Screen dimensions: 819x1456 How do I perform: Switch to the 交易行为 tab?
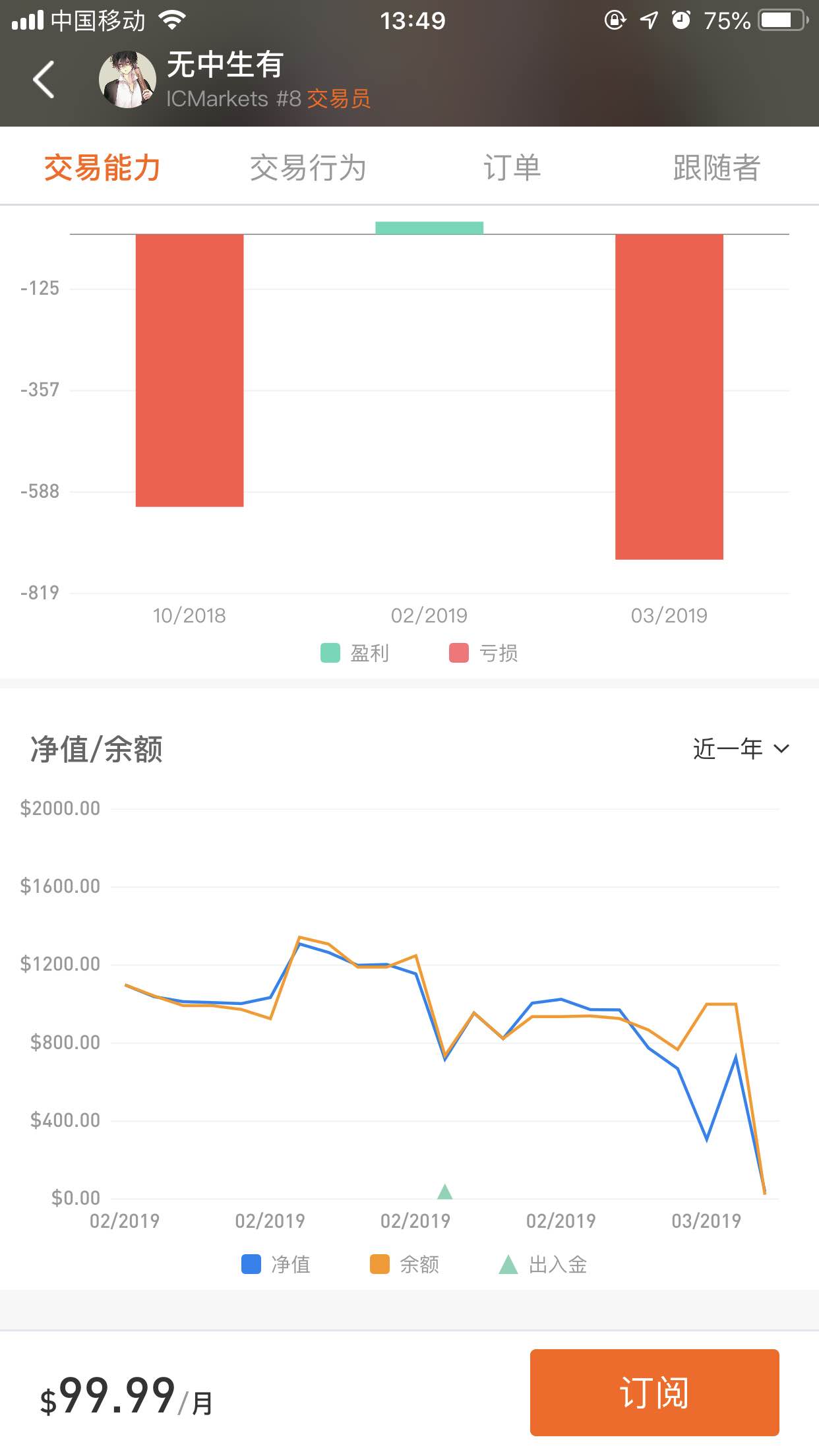(x=307, y=167)
